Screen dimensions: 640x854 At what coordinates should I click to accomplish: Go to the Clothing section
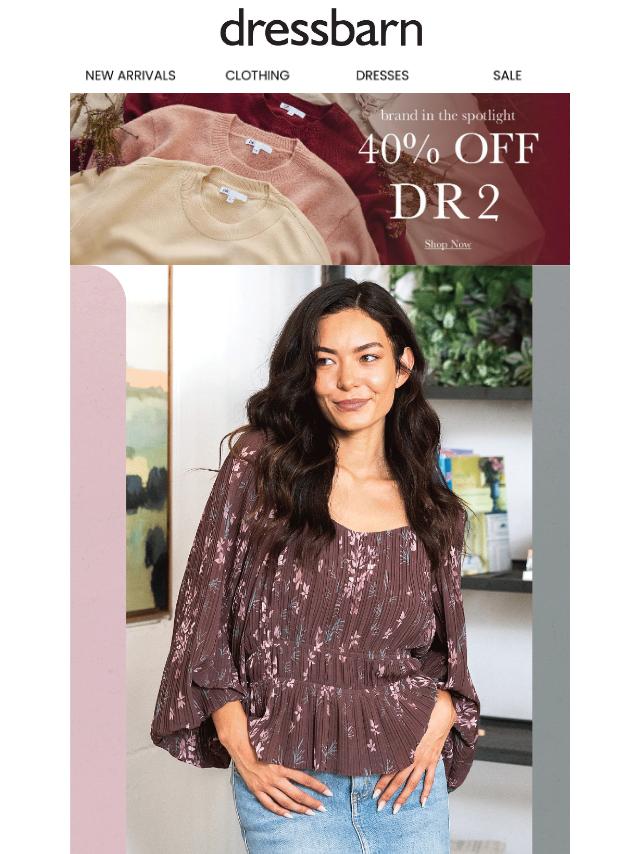(x=257, y=75)
